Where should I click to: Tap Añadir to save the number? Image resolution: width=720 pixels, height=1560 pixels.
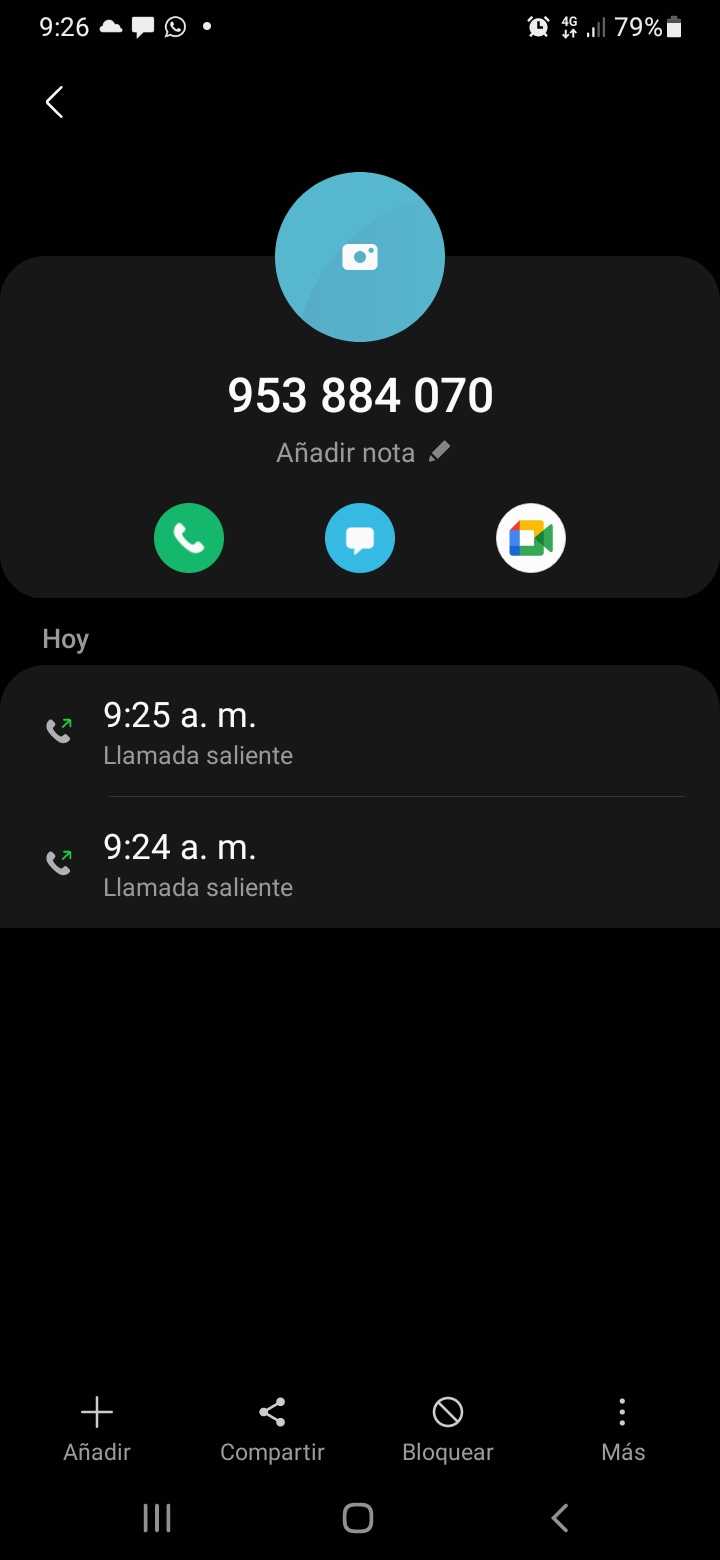click(x=97, y=1430)
